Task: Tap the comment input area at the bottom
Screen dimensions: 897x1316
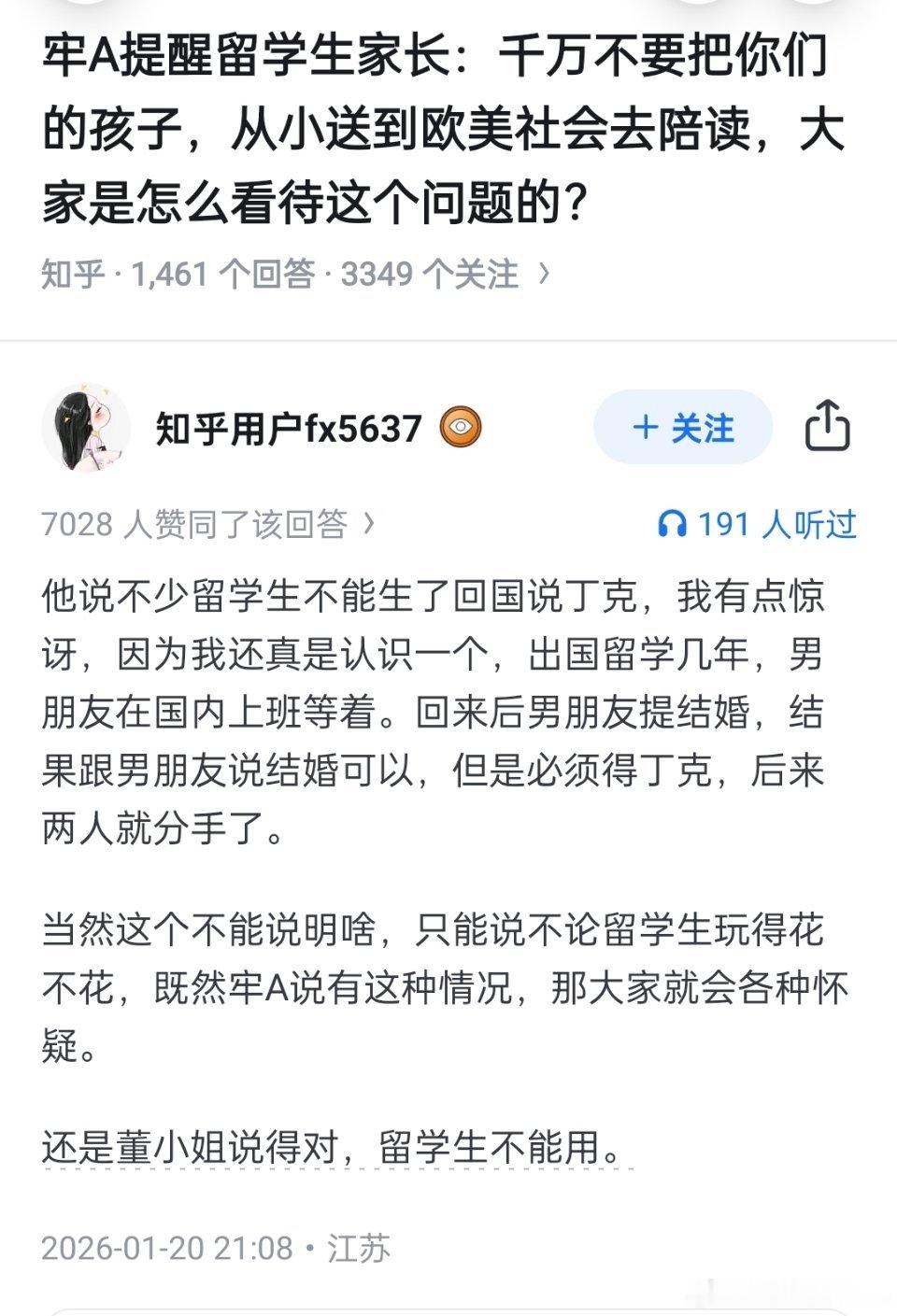Action: (x=448, y=1308)
